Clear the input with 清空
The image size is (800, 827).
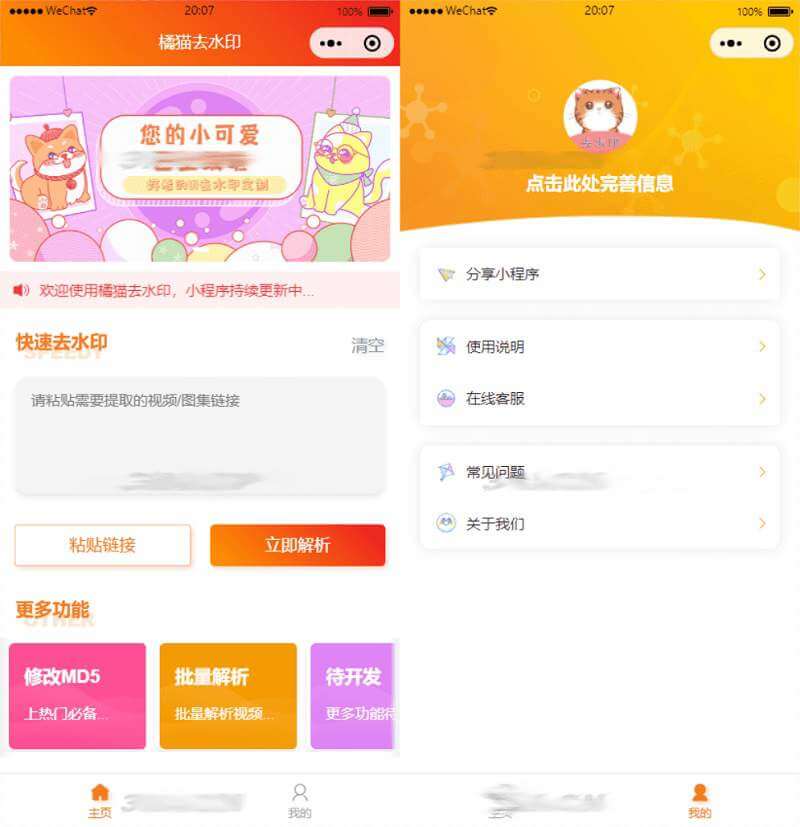point(367,345)
